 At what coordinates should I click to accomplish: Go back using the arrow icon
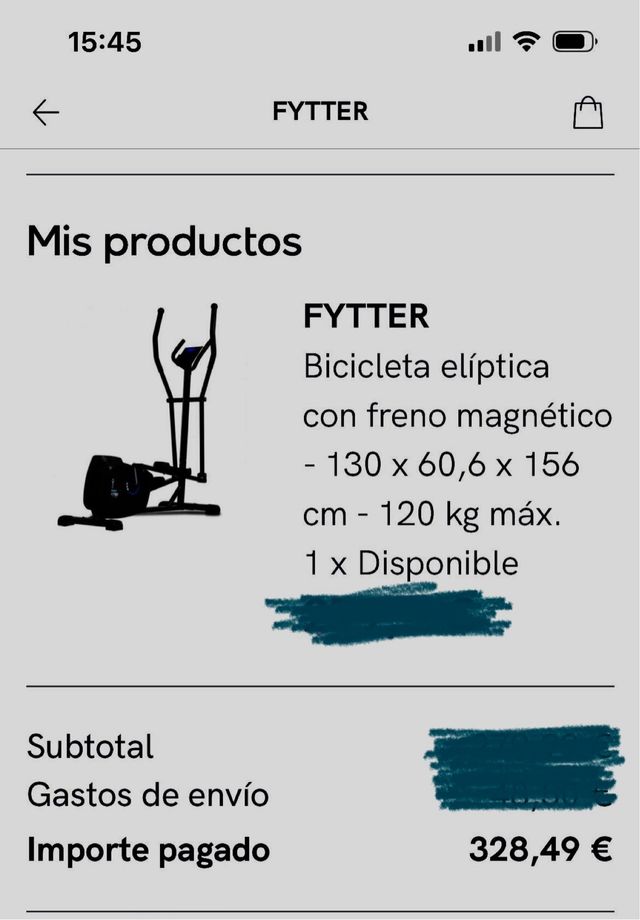click(46, 112)
